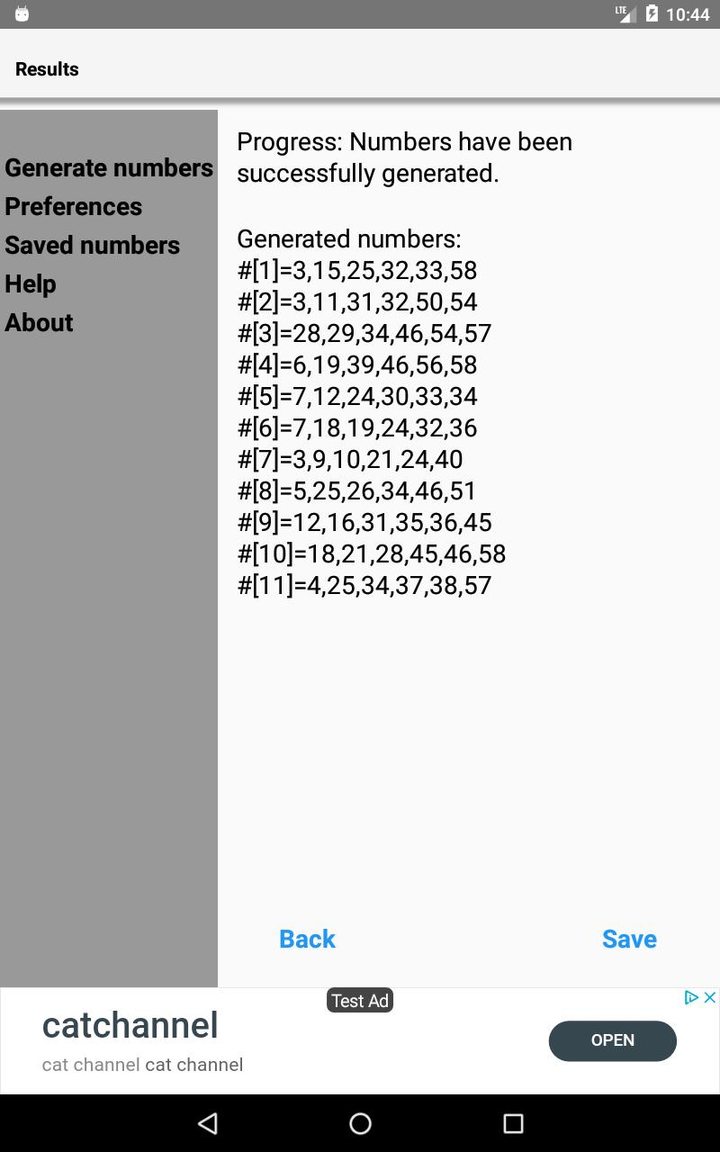Tap the Back button below results
Screen dimensions: 720x1152
(307, 939)
